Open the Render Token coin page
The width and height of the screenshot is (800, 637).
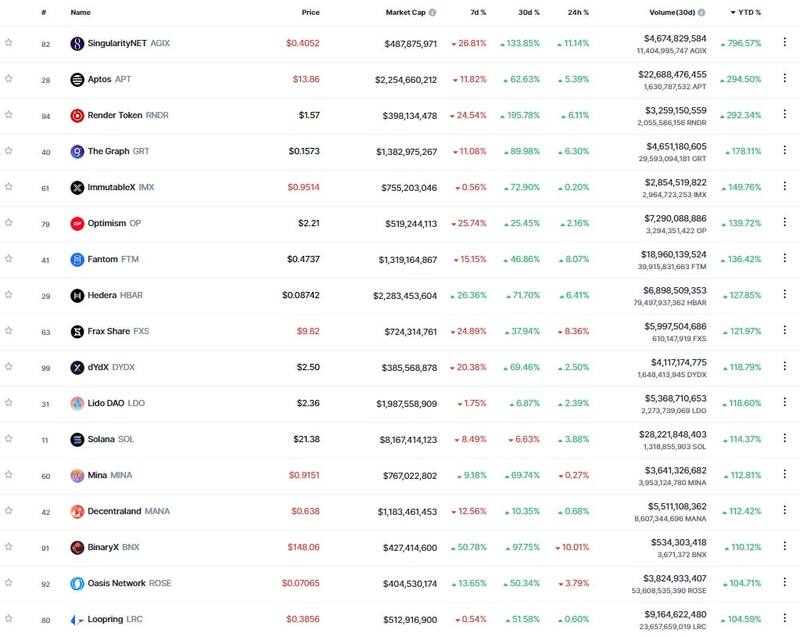[x=114, y=115]
